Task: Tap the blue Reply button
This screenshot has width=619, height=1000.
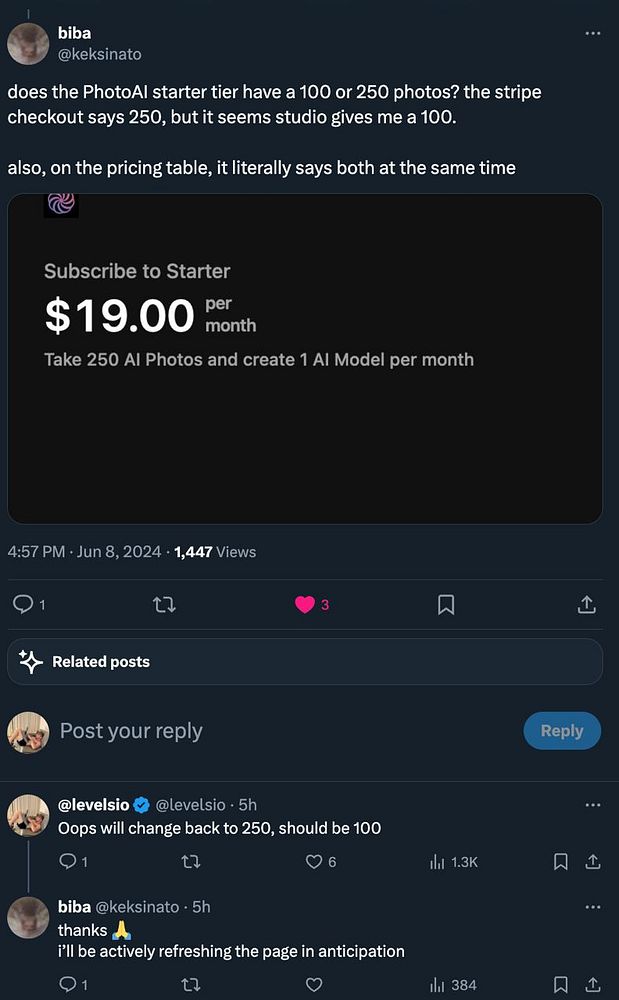Action: [562, 731]
